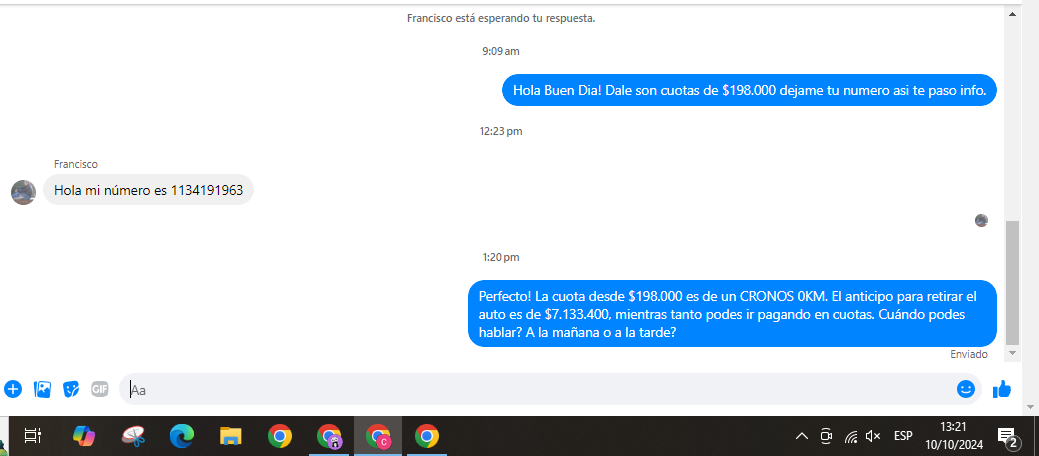This screenshot has height=456, width=1039.
Task: Open the sticker picker
Action: coord(71,389)
